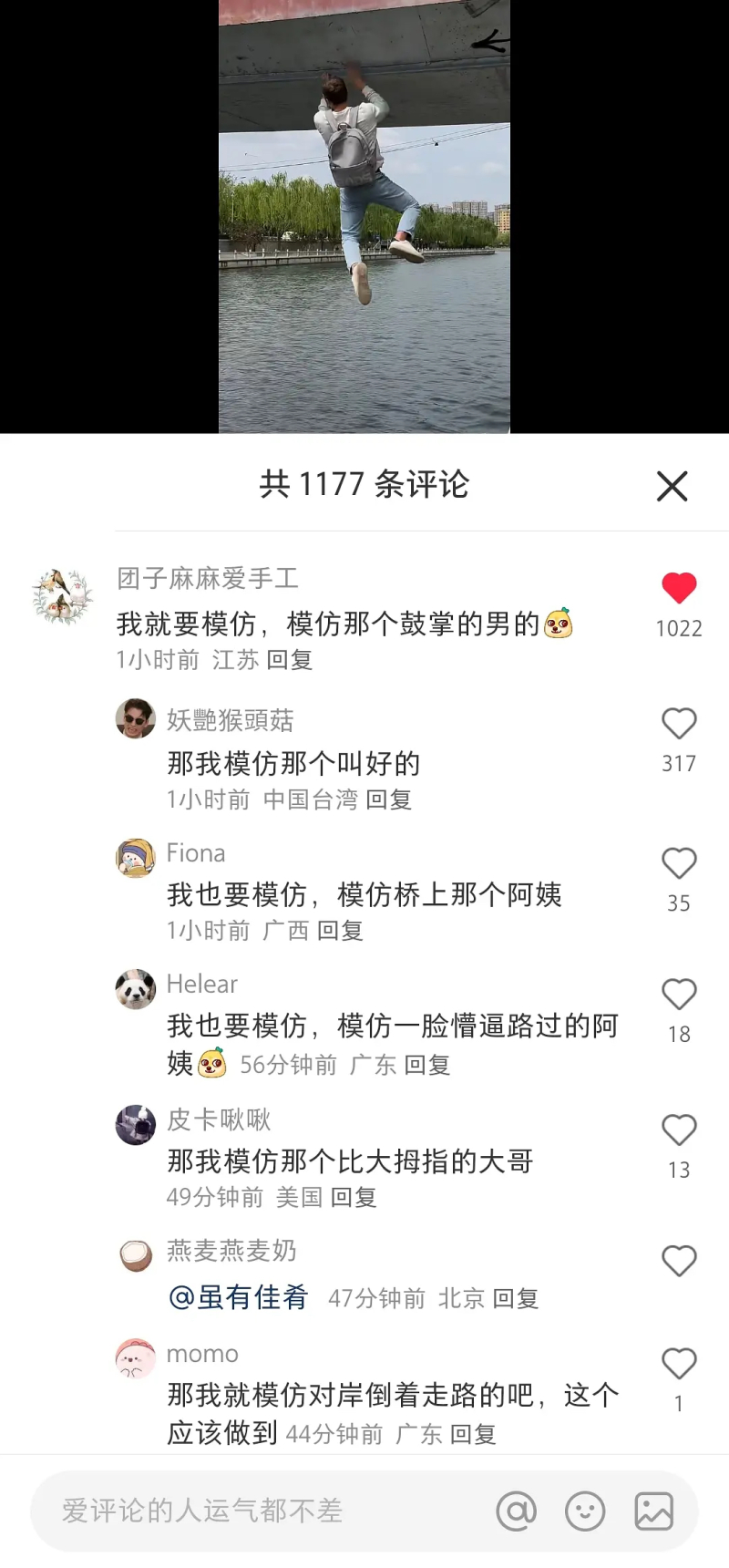This screenshot has height=1568, width=729.
Task: Open Helear's panda avatar profile
Action: pyautogui.click(x=136, y=989)
